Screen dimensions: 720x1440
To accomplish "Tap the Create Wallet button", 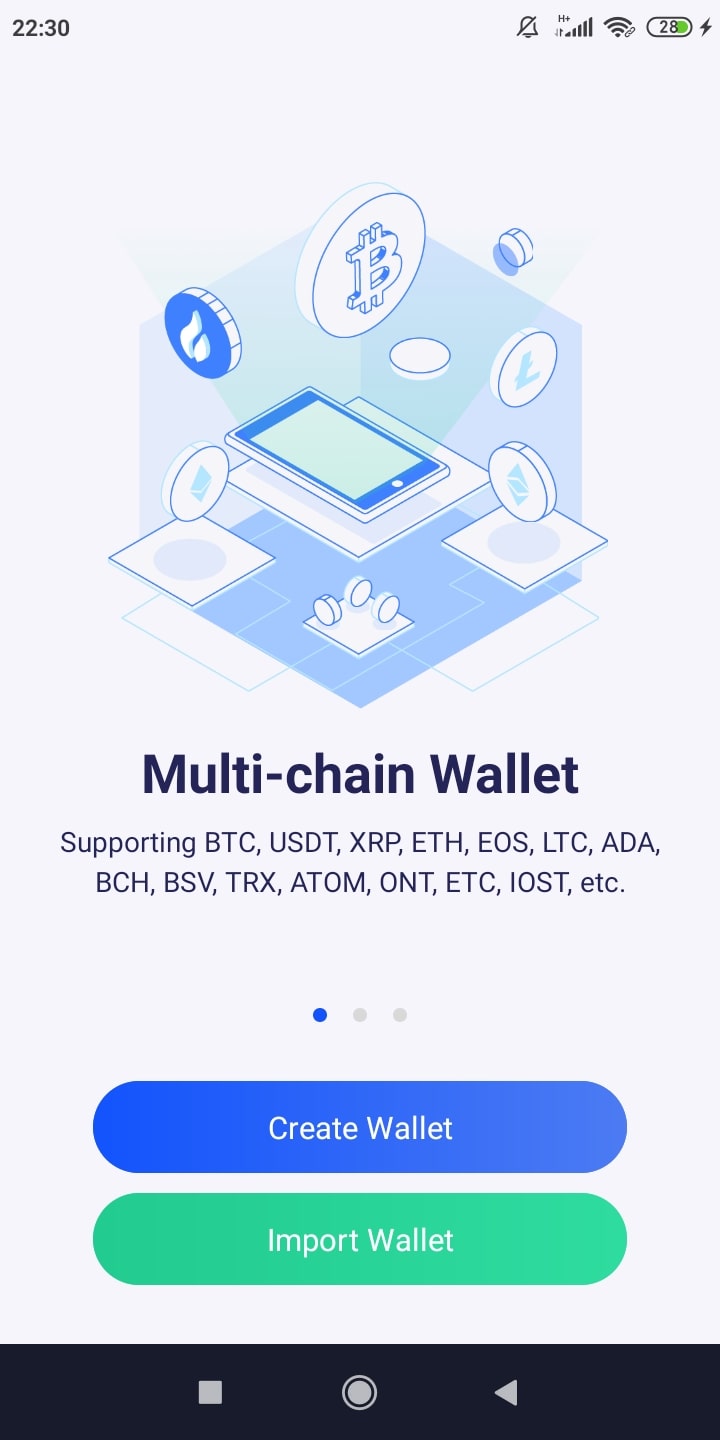I will pos(360,1127).
